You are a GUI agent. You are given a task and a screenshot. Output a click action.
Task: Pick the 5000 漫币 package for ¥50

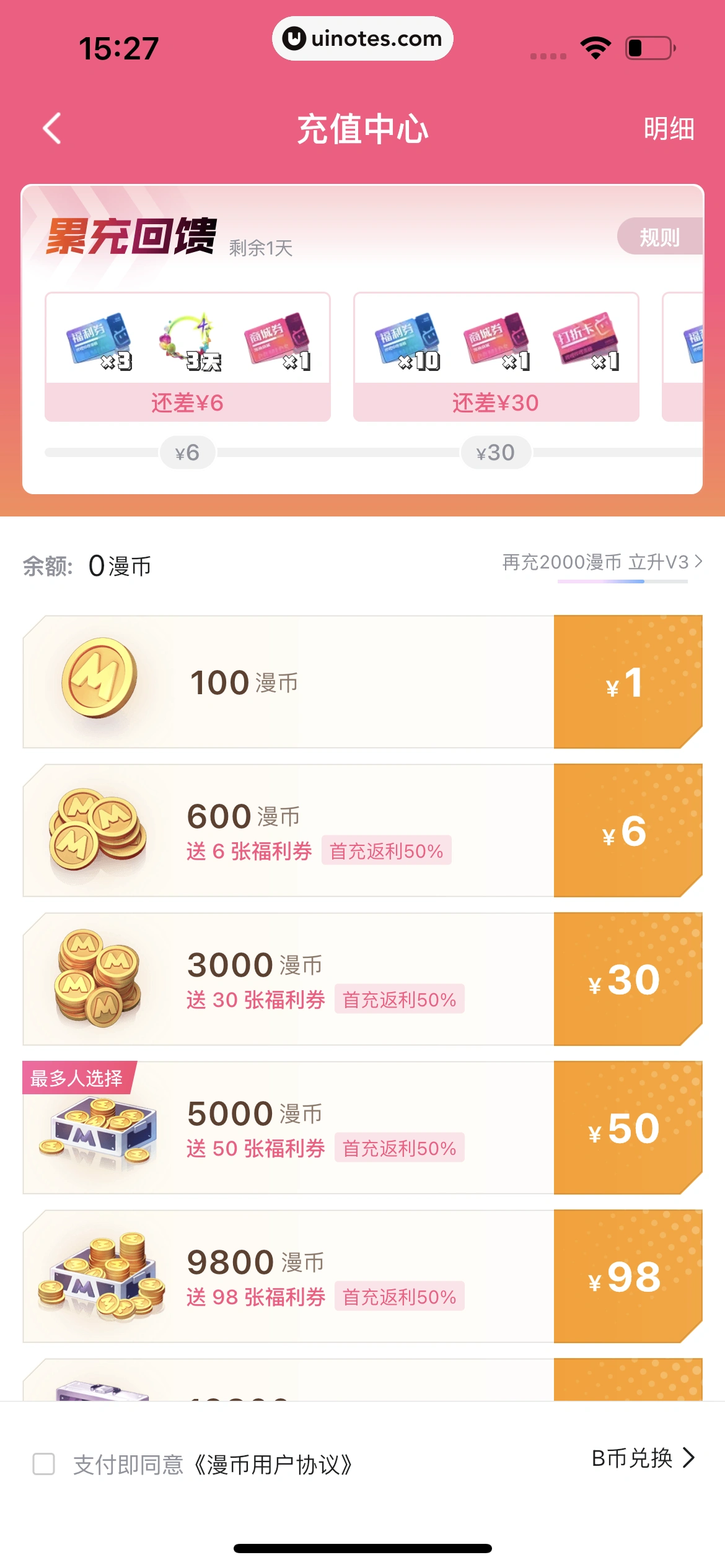pos(362,1128)
